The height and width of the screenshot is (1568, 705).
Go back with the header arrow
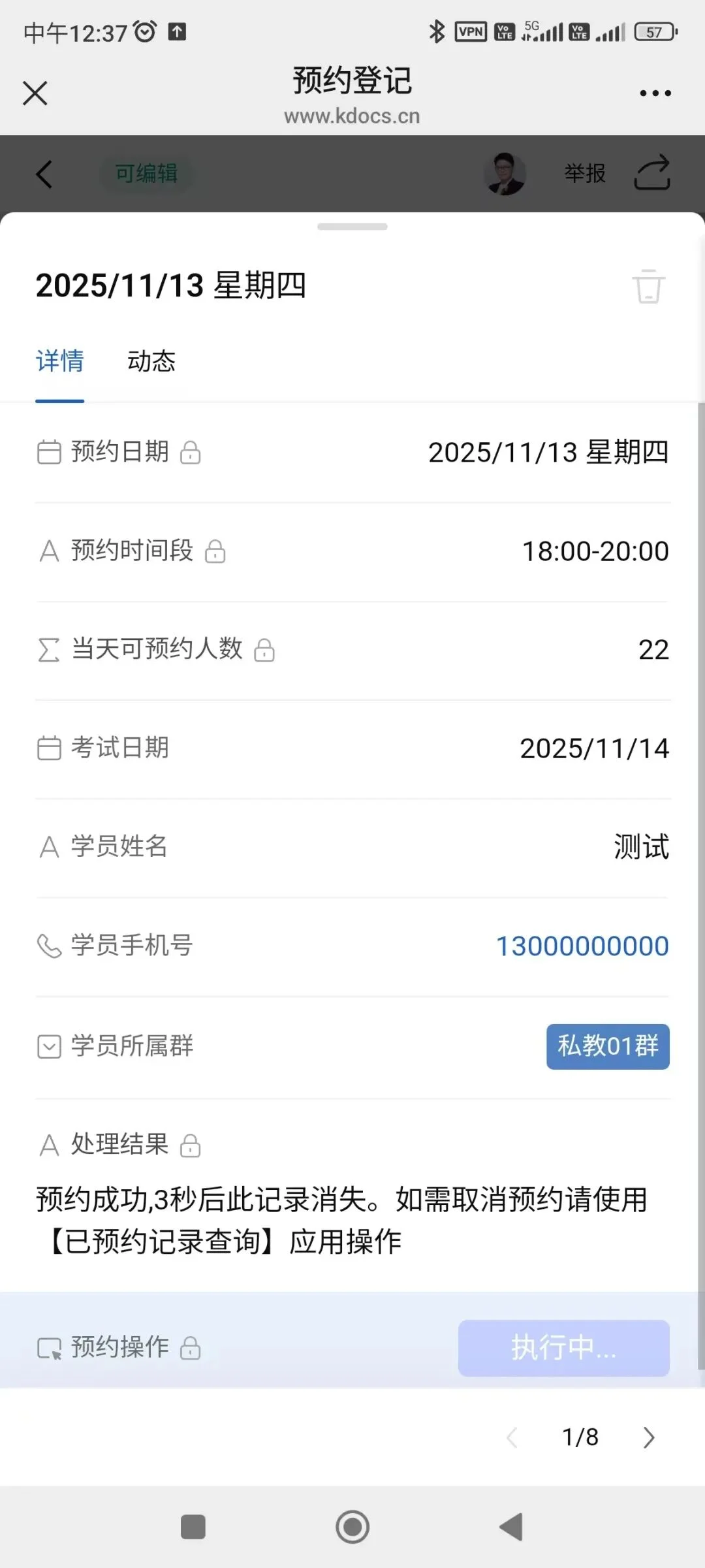pos(44,174)
